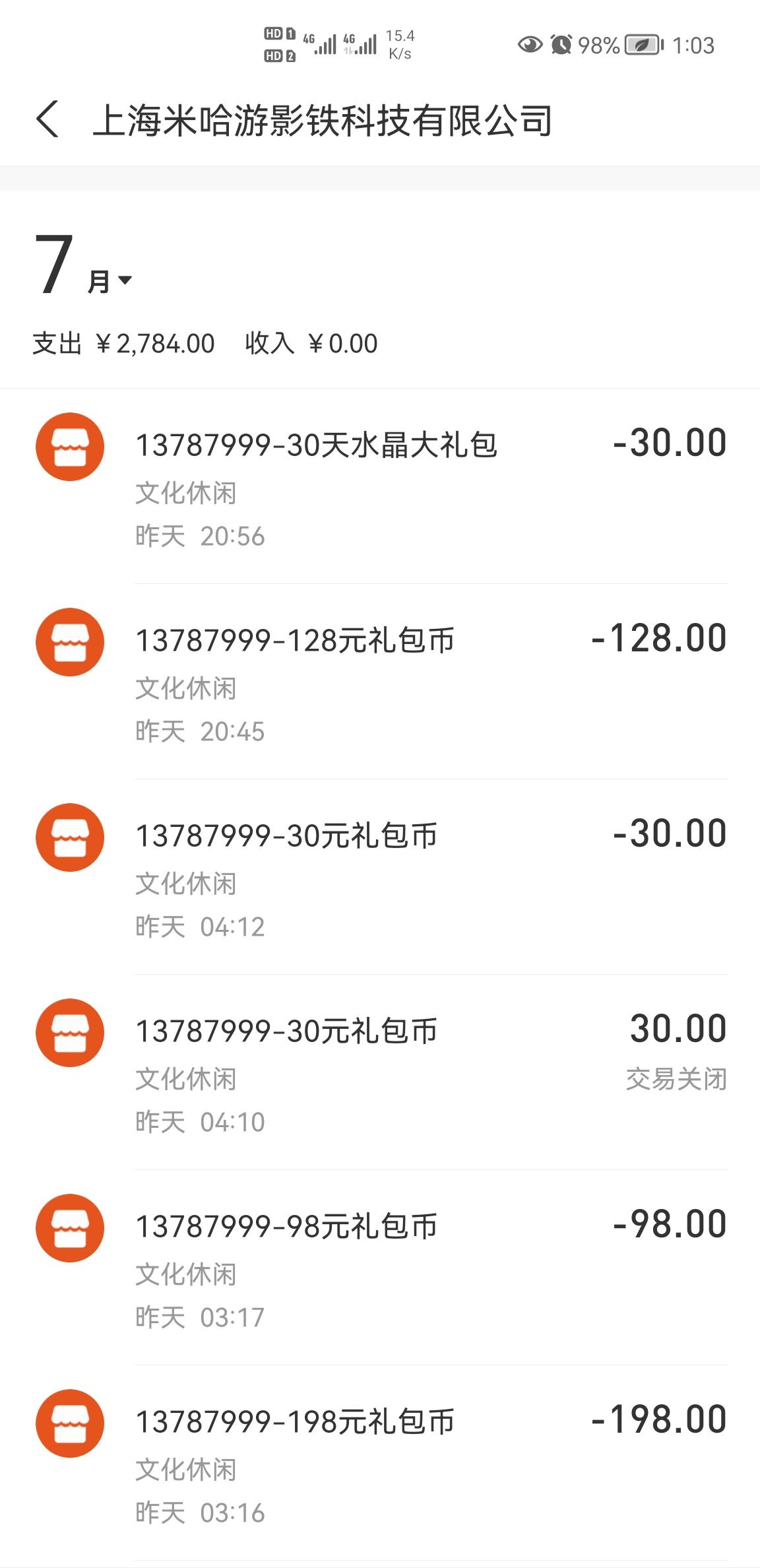Open the 30天水晶大礼包 transaction
This screenshot has height=1568, width=760.
(x=380, y=486)
